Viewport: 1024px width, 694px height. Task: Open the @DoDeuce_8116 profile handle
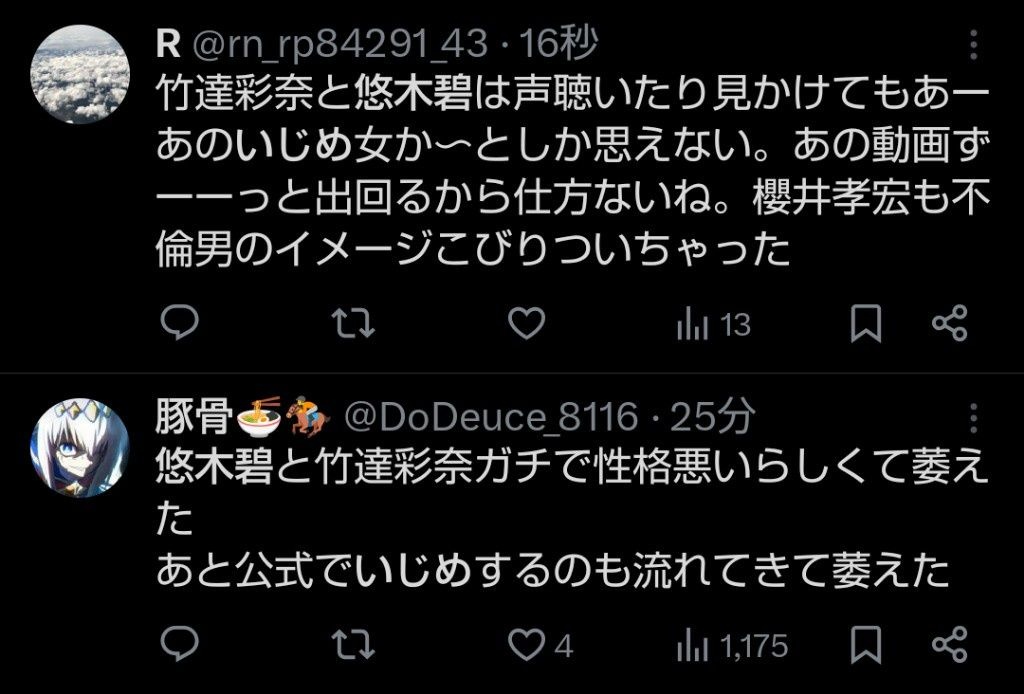click(490, 415)
